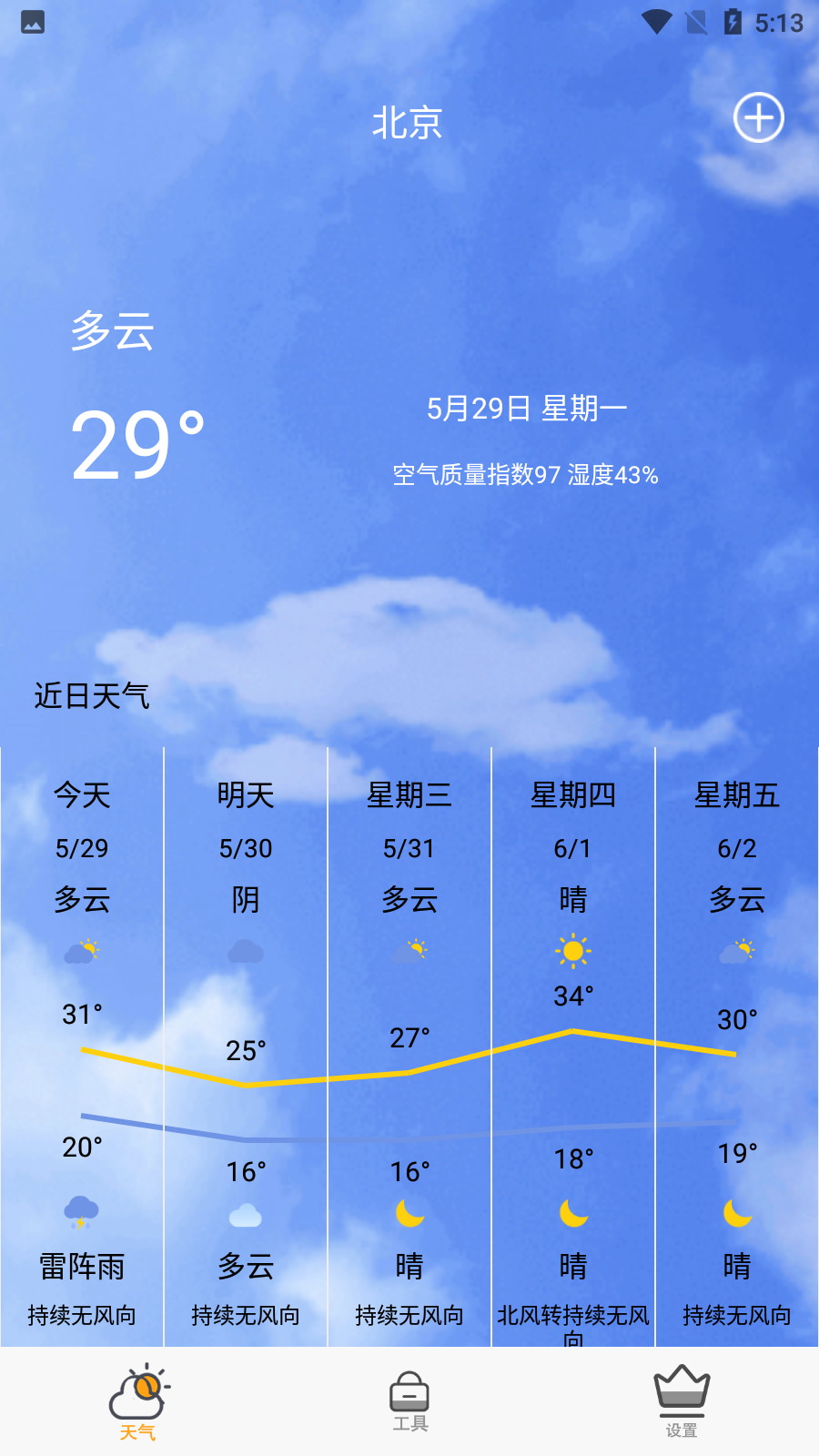Tap the cloudy 阴 icon under 明天
This screenshot has height=1456, width=819.
click(x=245, y=954)
